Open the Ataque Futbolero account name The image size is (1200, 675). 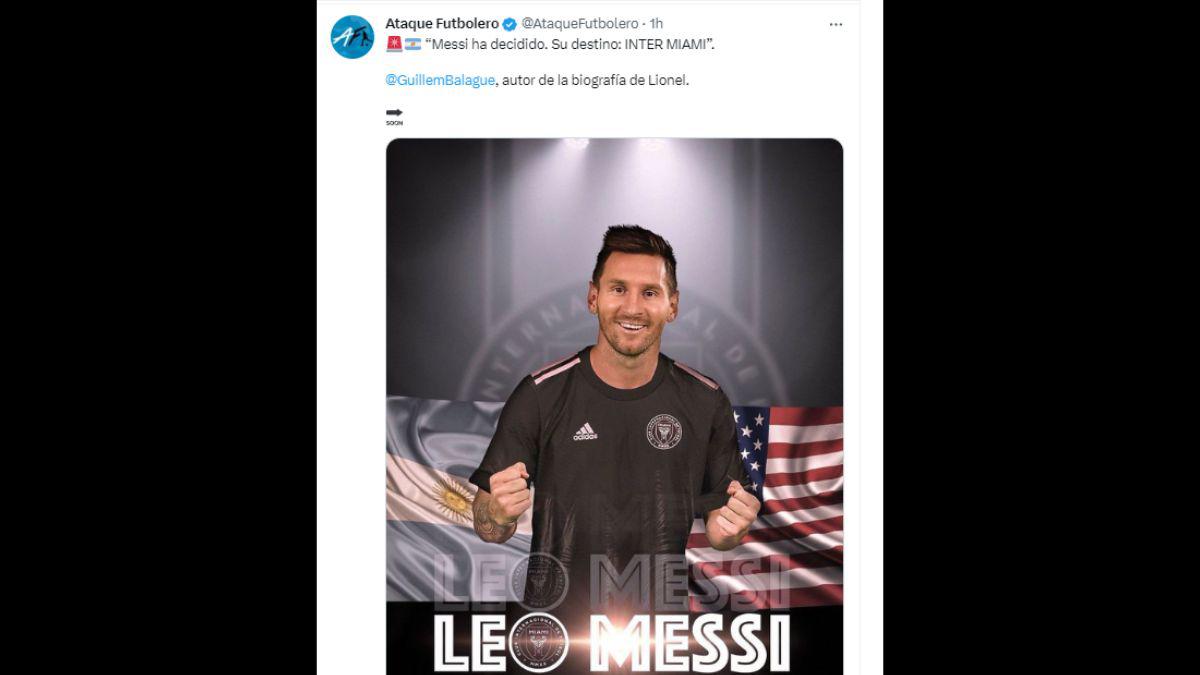tap(442, 24)
